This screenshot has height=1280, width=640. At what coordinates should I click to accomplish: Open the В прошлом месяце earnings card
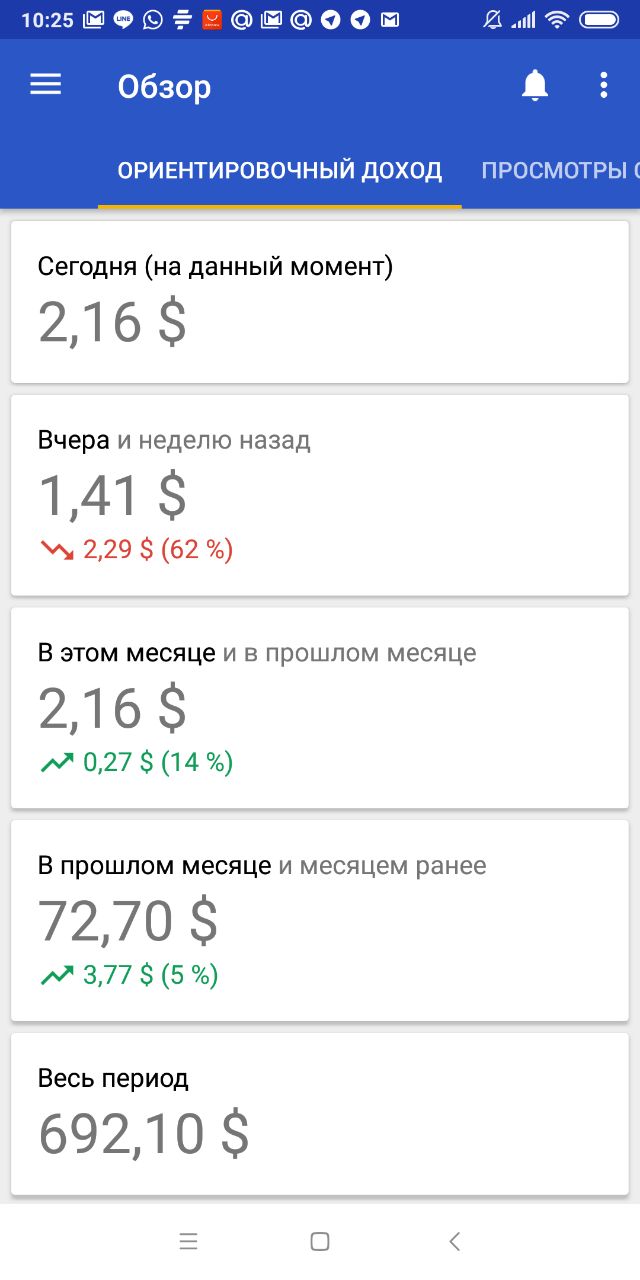[320, 921]
